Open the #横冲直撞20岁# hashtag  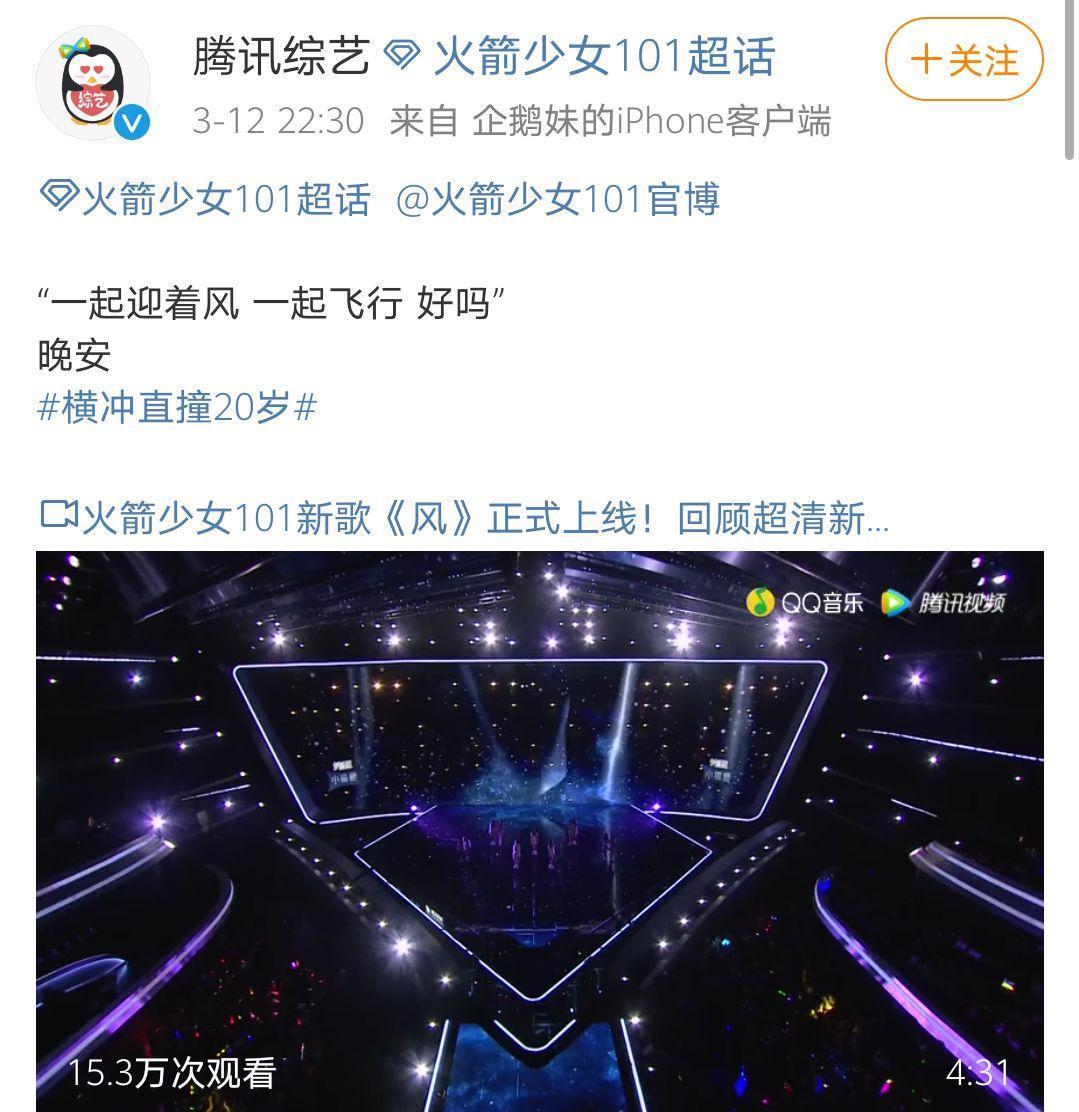[177, 408]
